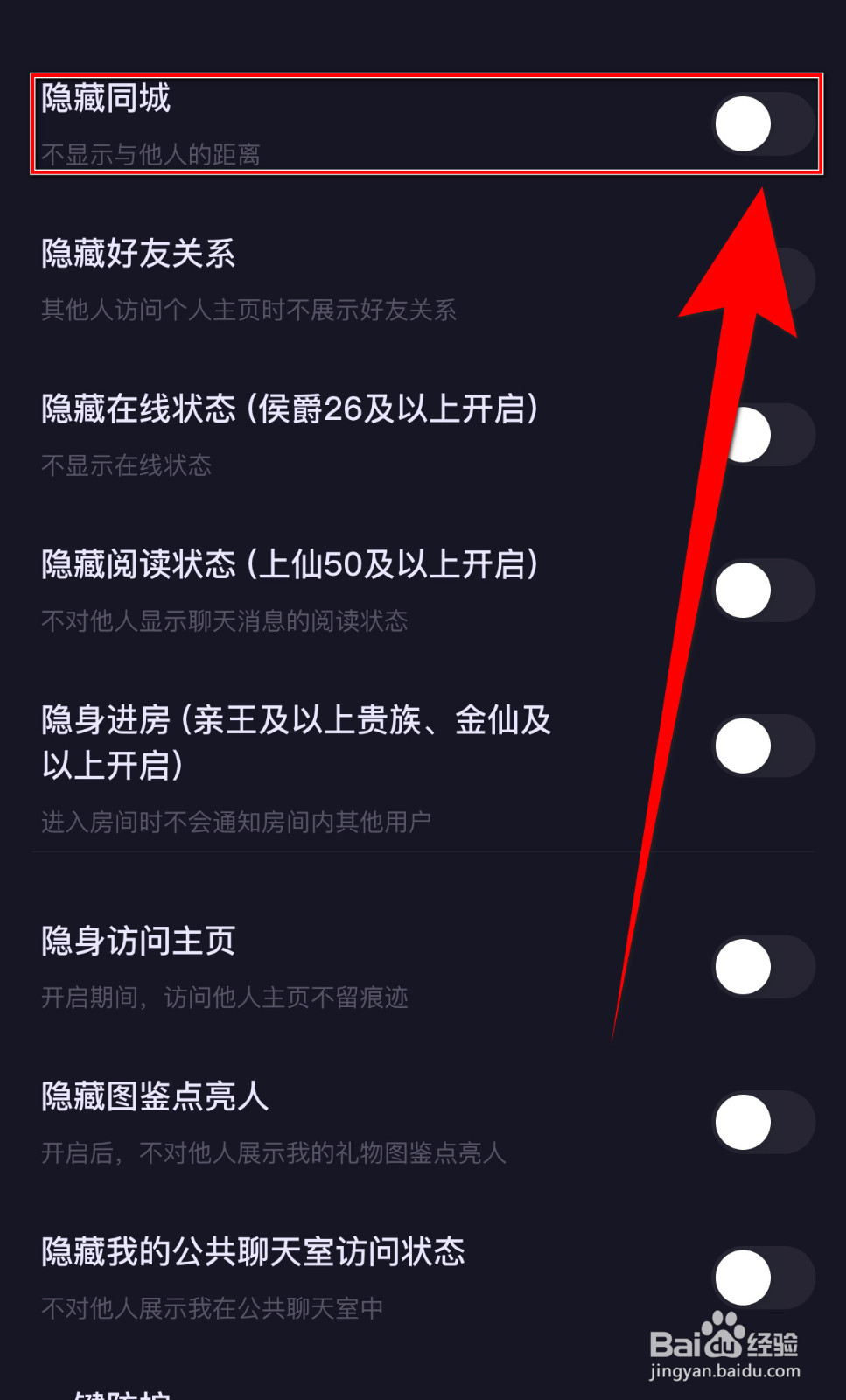Tap the 隐身访问主页 description text
Viewport: 846px width, 1400px height.
[228, 997]
